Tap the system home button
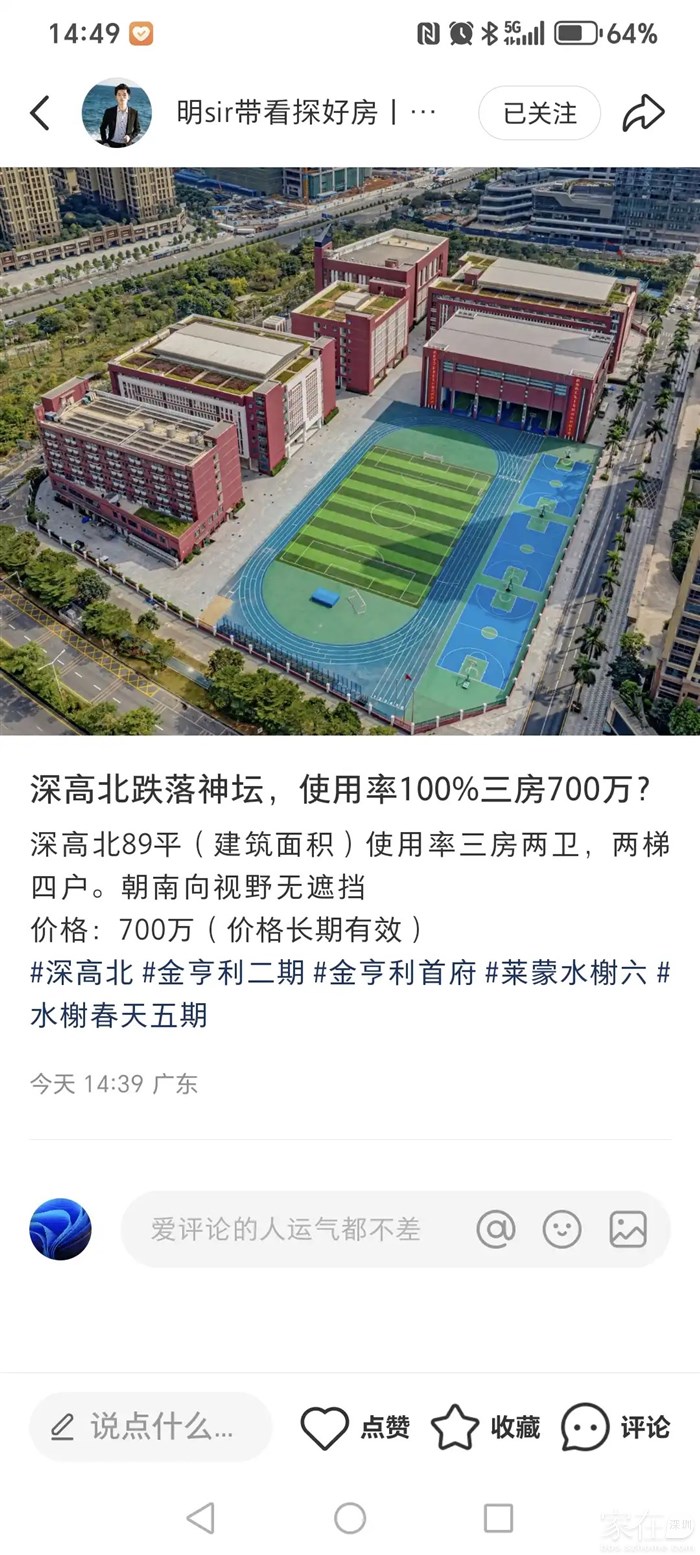The height and width of the screenshot is (1555, 700). pos(350,1517)
